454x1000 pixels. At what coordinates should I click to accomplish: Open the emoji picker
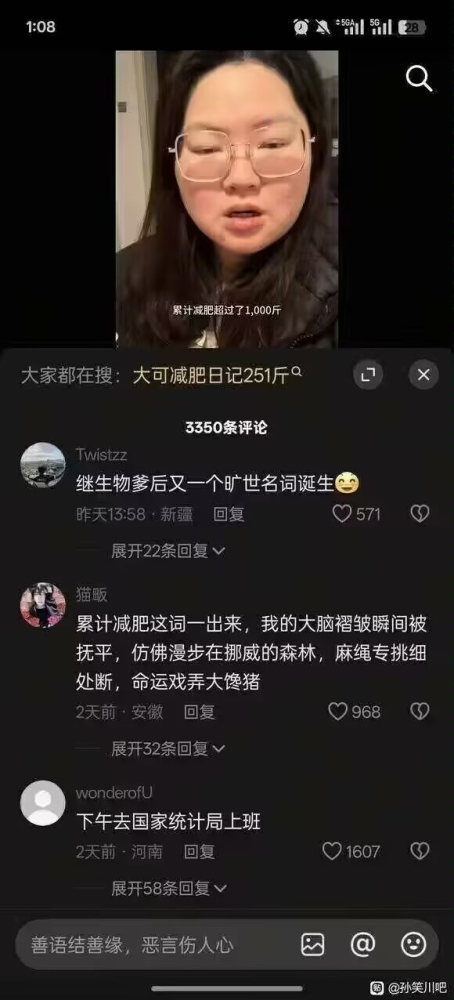coord(413,945)
